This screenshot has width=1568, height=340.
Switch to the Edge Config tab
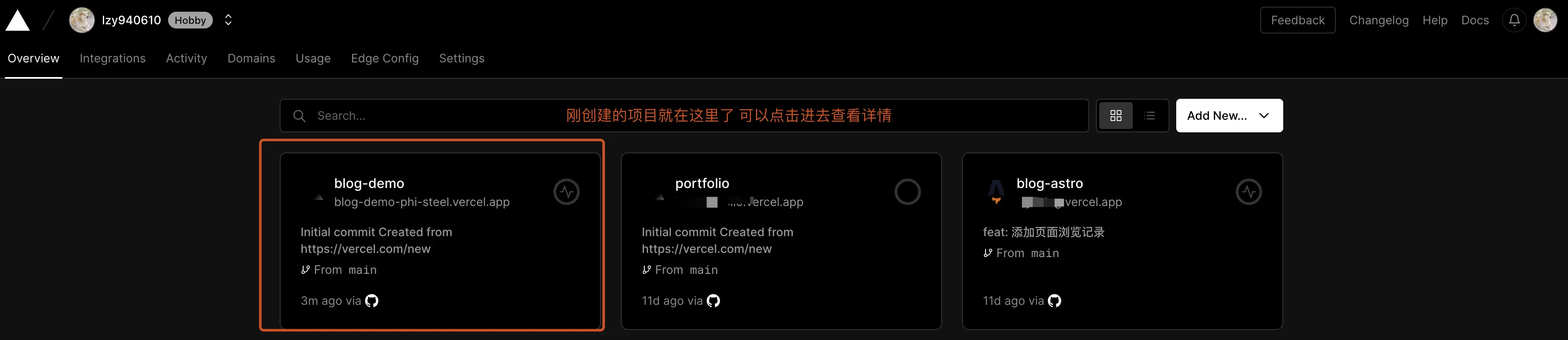385,59
